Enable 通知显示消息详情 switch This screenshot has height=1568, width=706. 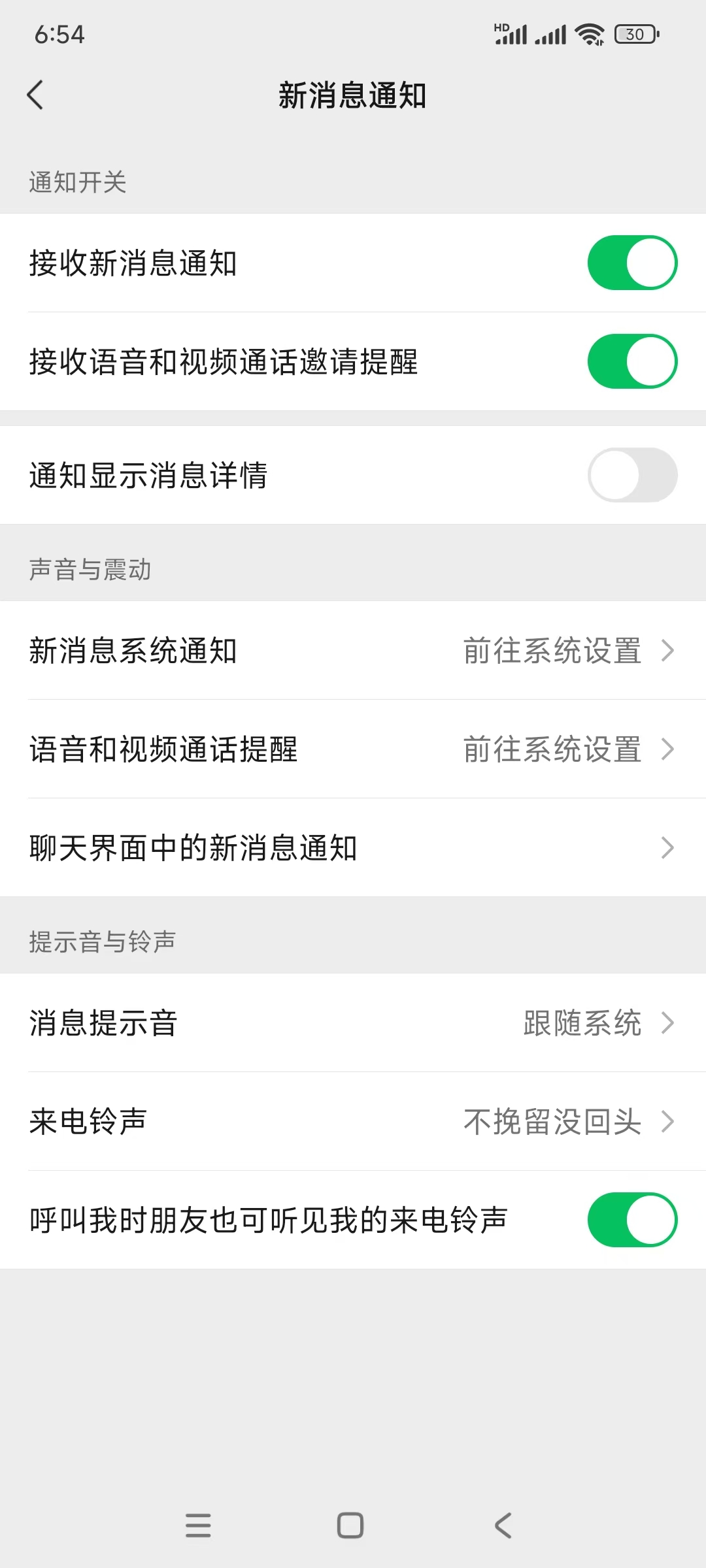[632, 475]
